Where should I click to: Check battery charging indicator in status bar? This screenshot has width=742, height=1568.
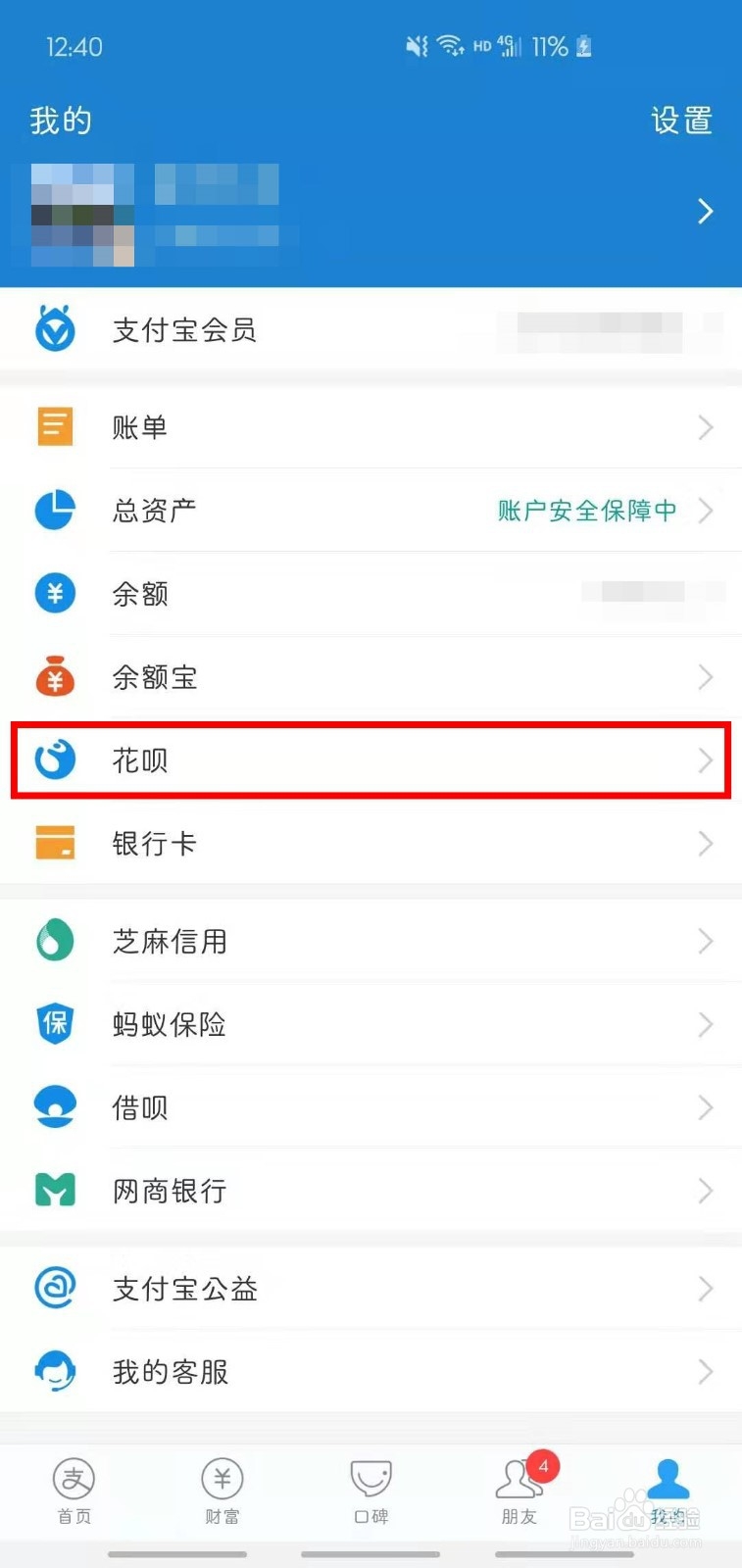tap(584, 45)
